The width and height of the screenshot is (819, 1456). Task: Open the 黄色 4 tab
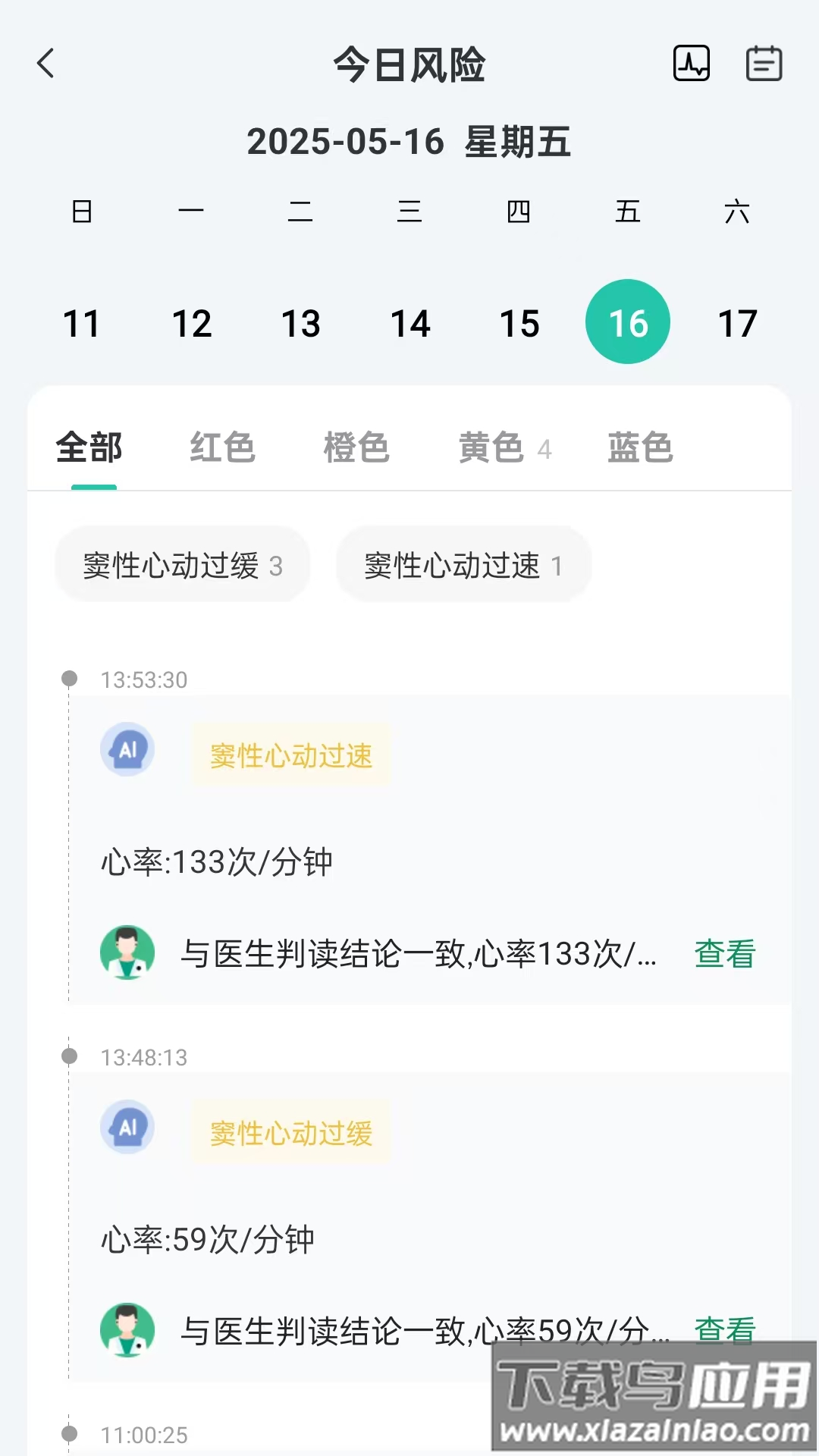click(504, 449)
